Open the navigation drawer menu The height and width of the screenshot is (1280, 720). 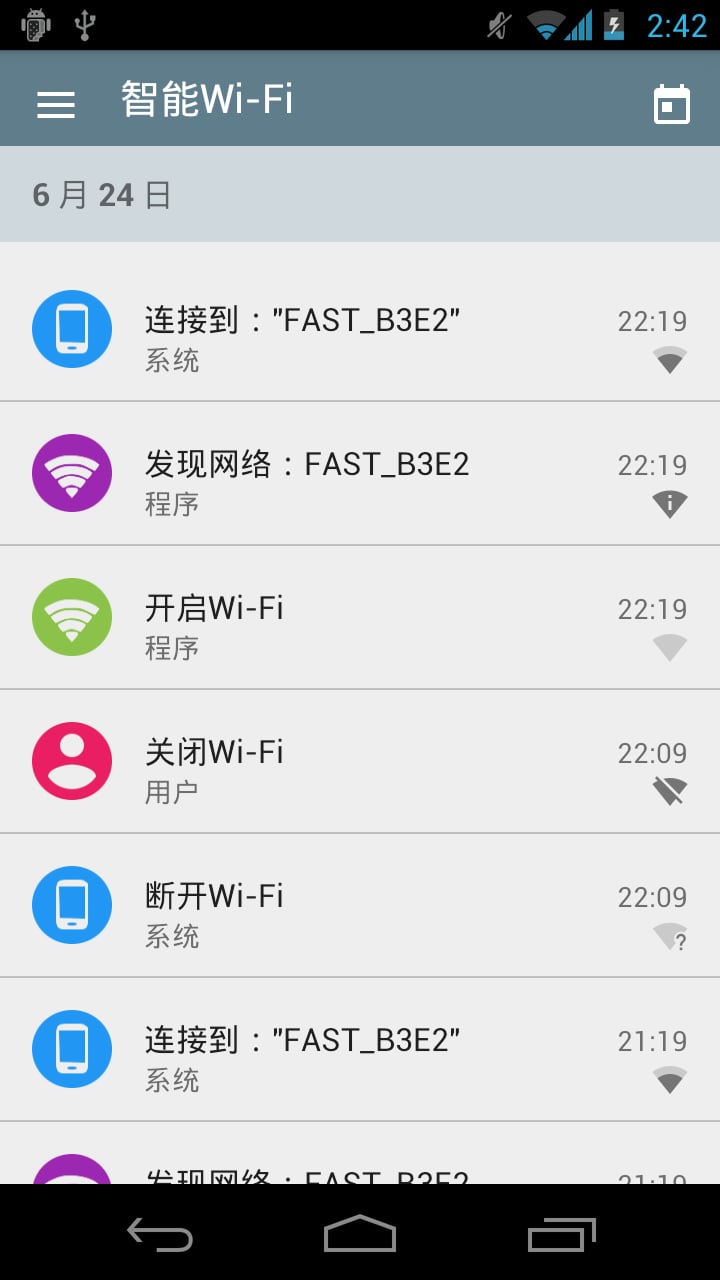pyautogui.click(x=56, y=102)
